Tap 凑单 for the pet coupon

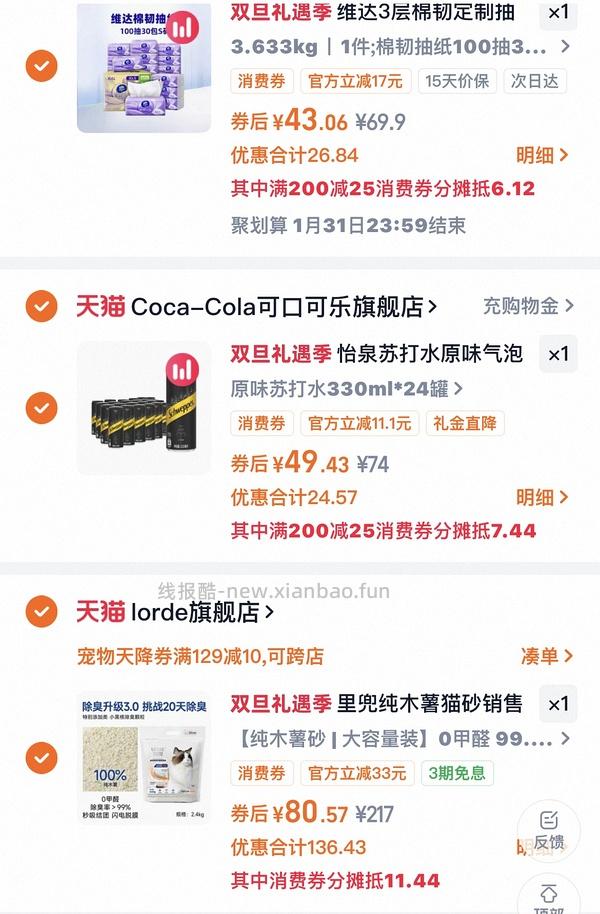click(x=546, y=656)
